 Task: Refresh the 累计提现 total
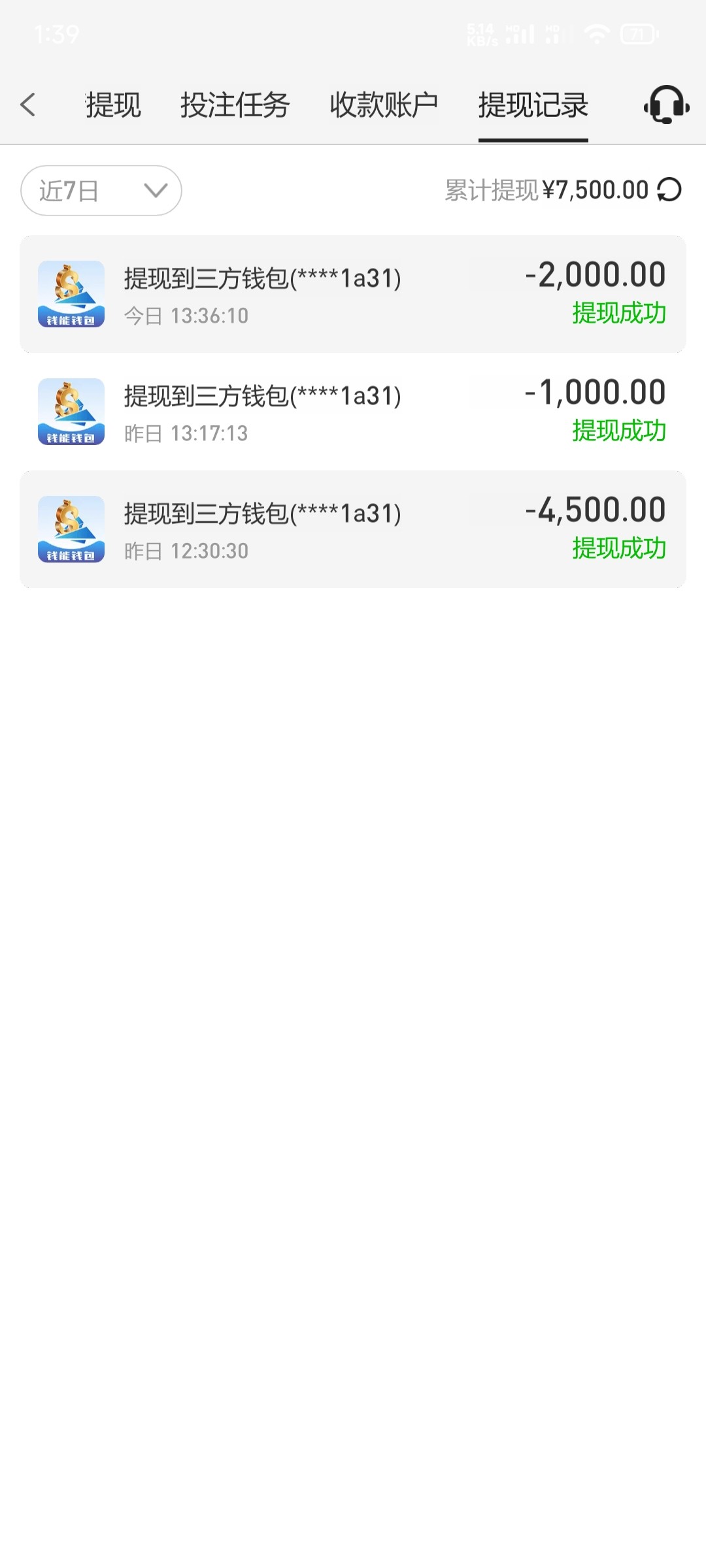(669, 190)
